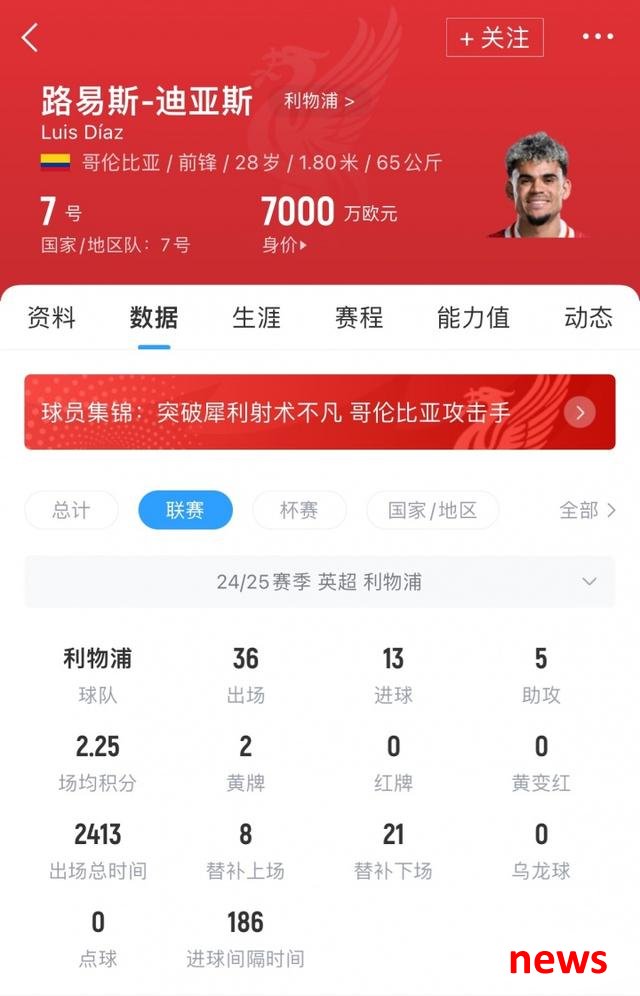Viewport: 640px width, 996px height.
Task: Open the 利物浦 team page link
Action: tap(319, 101)
